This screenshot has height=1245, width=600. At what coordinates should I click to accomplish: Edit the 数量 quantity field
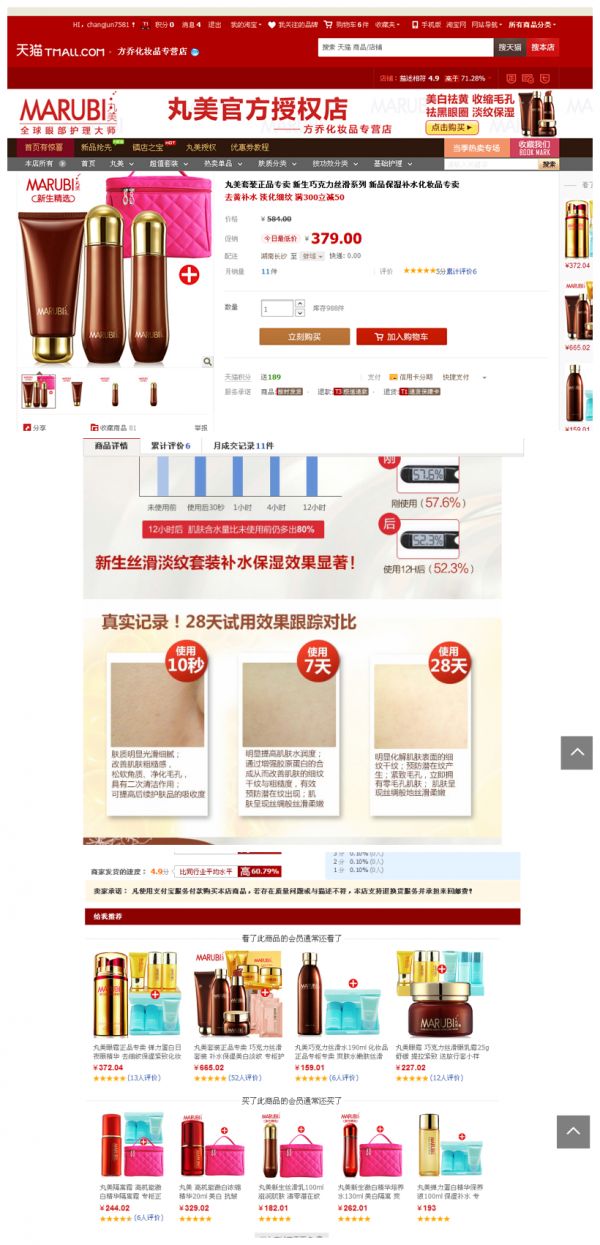click(x=277, y=308)
